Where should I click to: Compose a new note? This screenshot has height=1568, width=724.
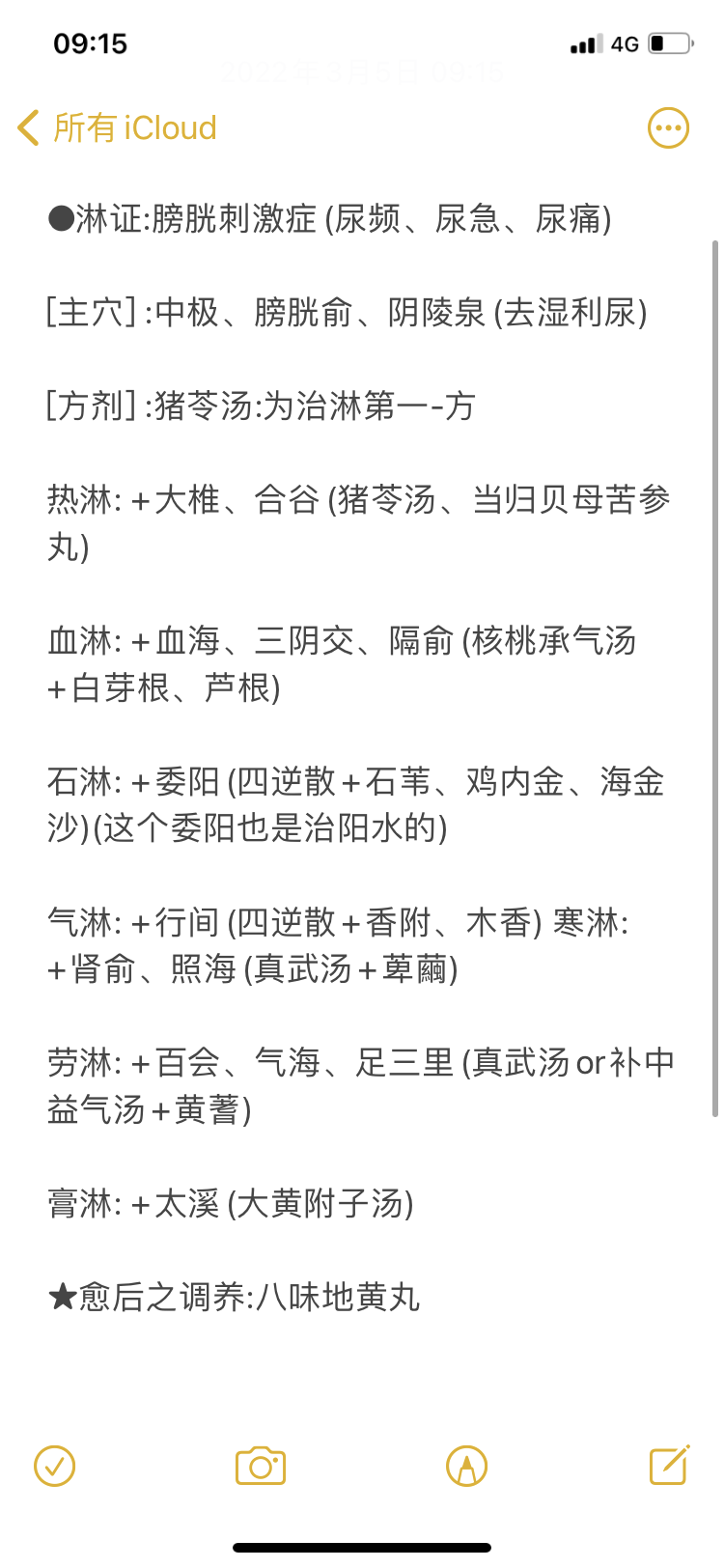[669, 1465]
